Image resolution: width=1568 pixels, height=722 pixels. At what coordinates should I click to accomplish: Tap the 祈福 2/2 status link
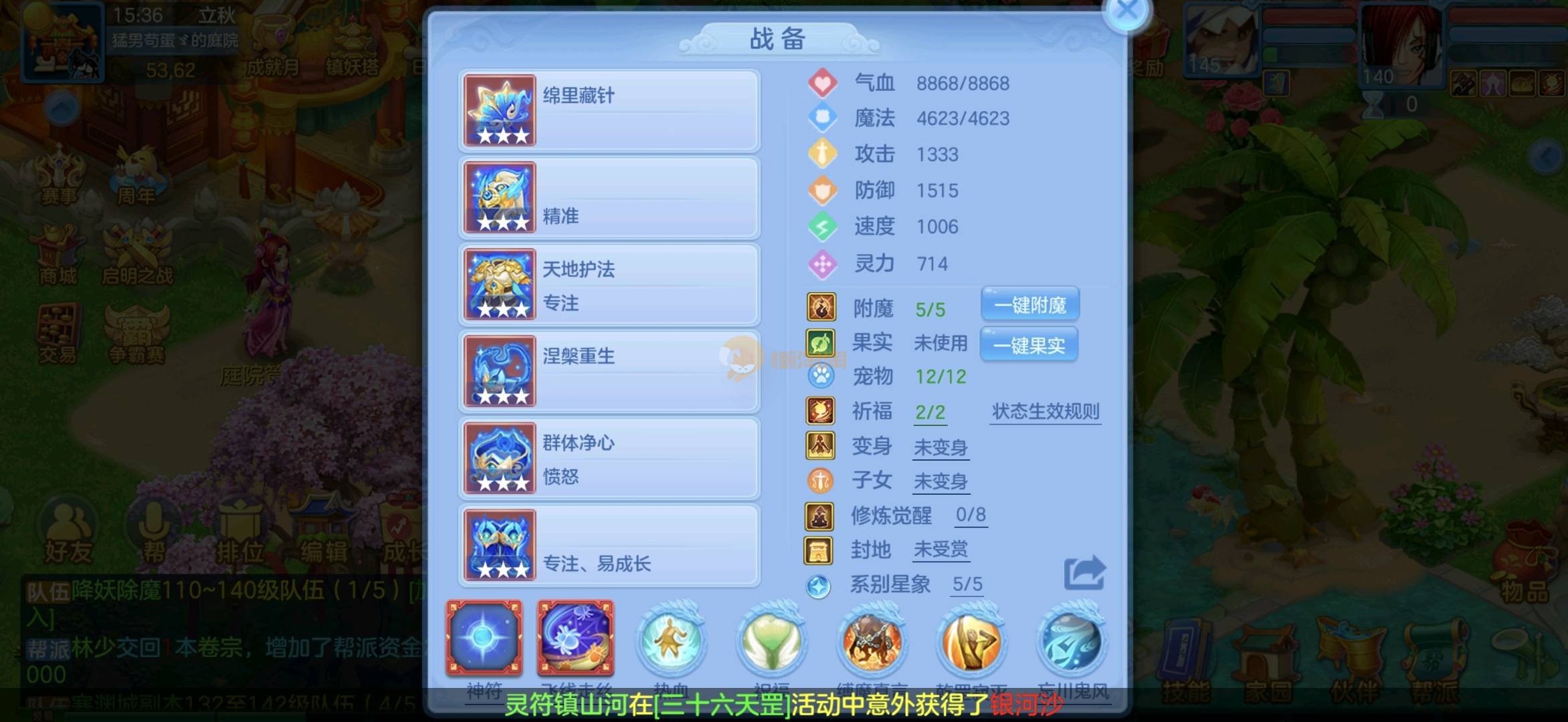point(930,412)
